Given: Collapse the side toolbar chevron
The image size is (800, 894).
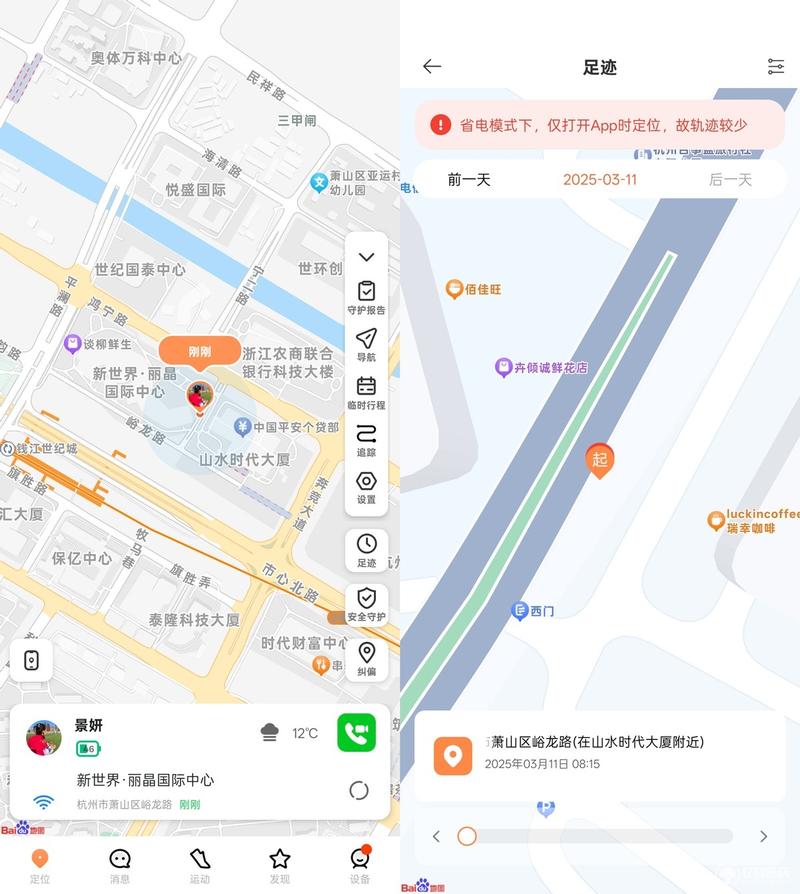Looking at the screenshot, I should pos(366,257).
